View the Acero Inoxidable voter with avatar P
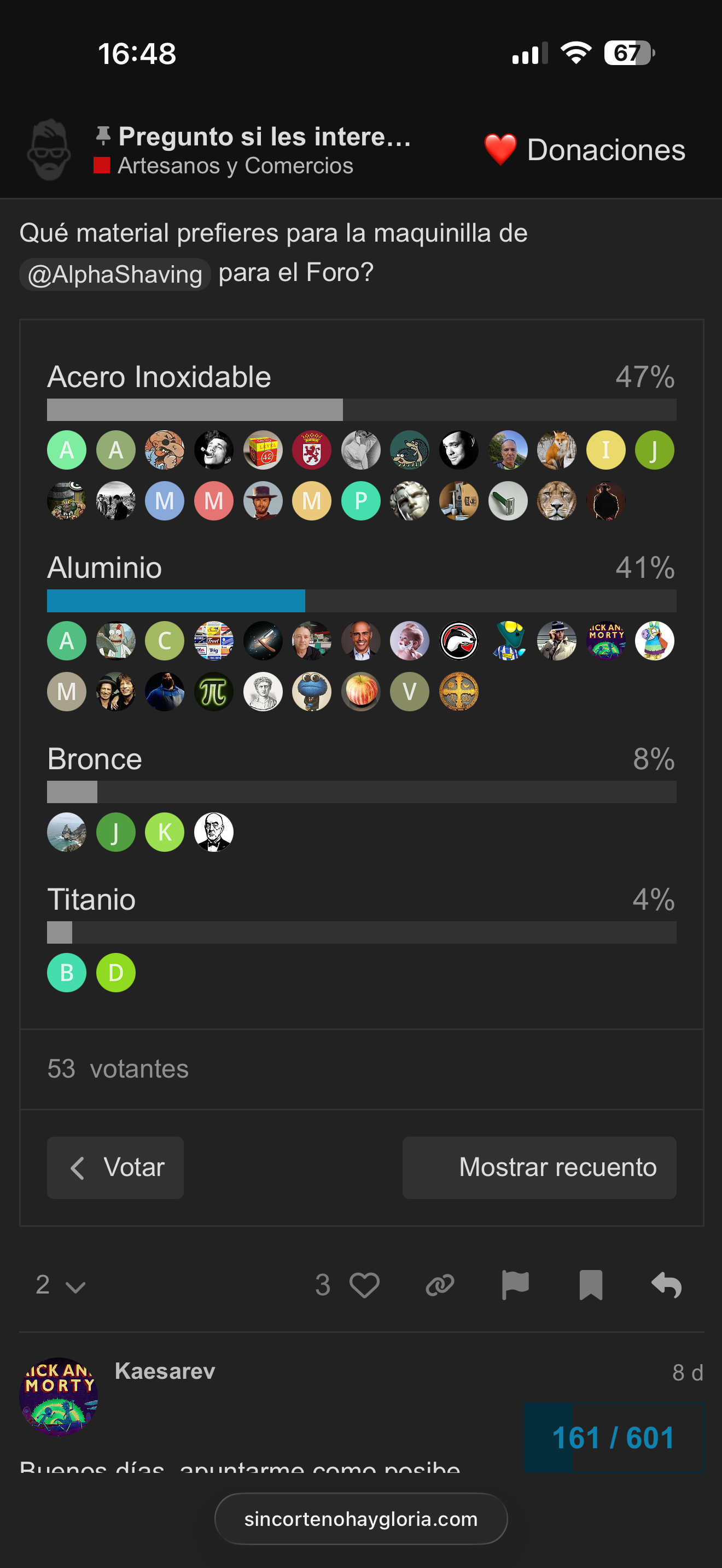 (x=361, y=501)
